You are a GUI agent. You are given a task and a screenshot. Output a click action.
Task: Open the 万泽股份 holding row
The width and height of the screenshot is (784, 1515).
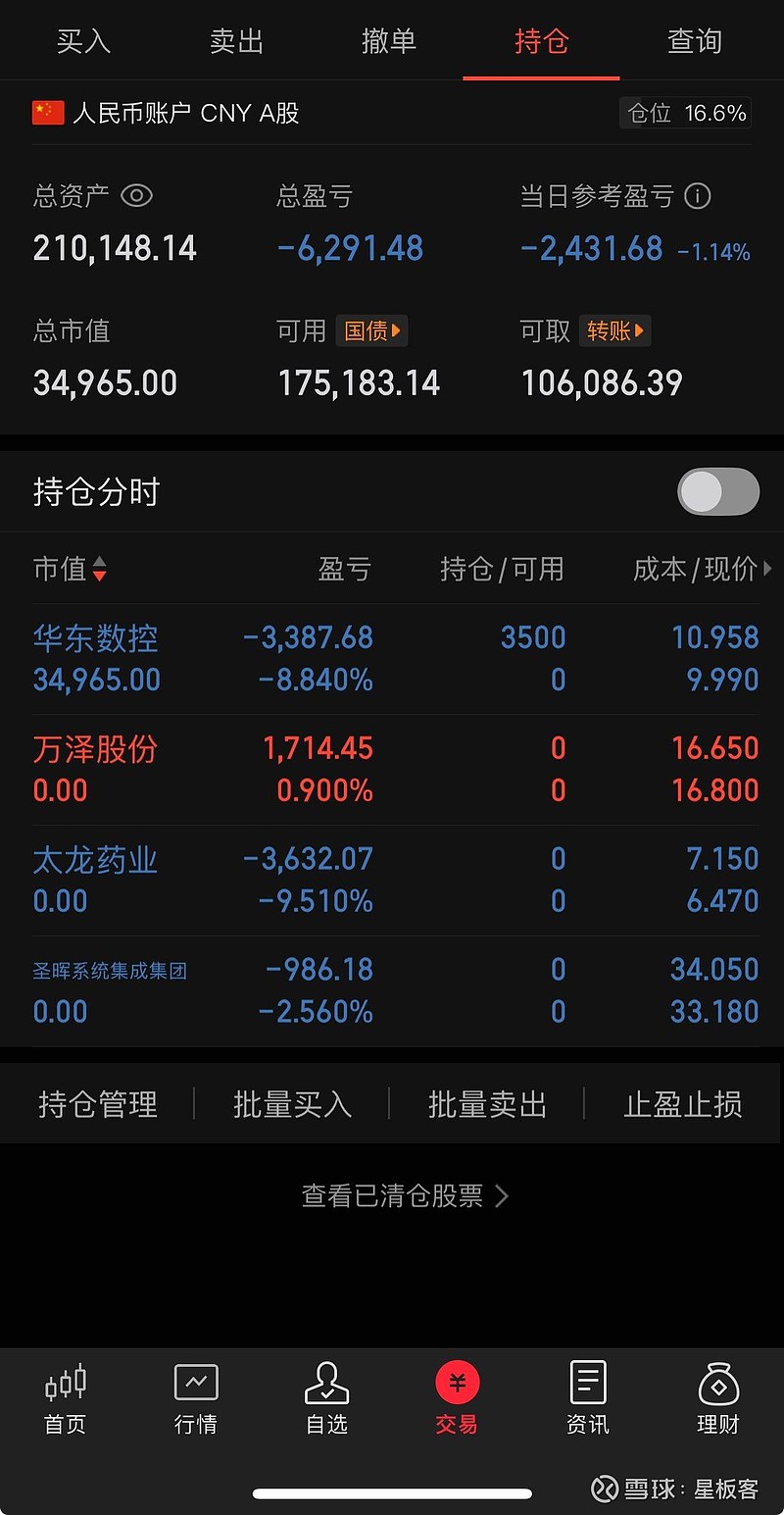(392, 770)
